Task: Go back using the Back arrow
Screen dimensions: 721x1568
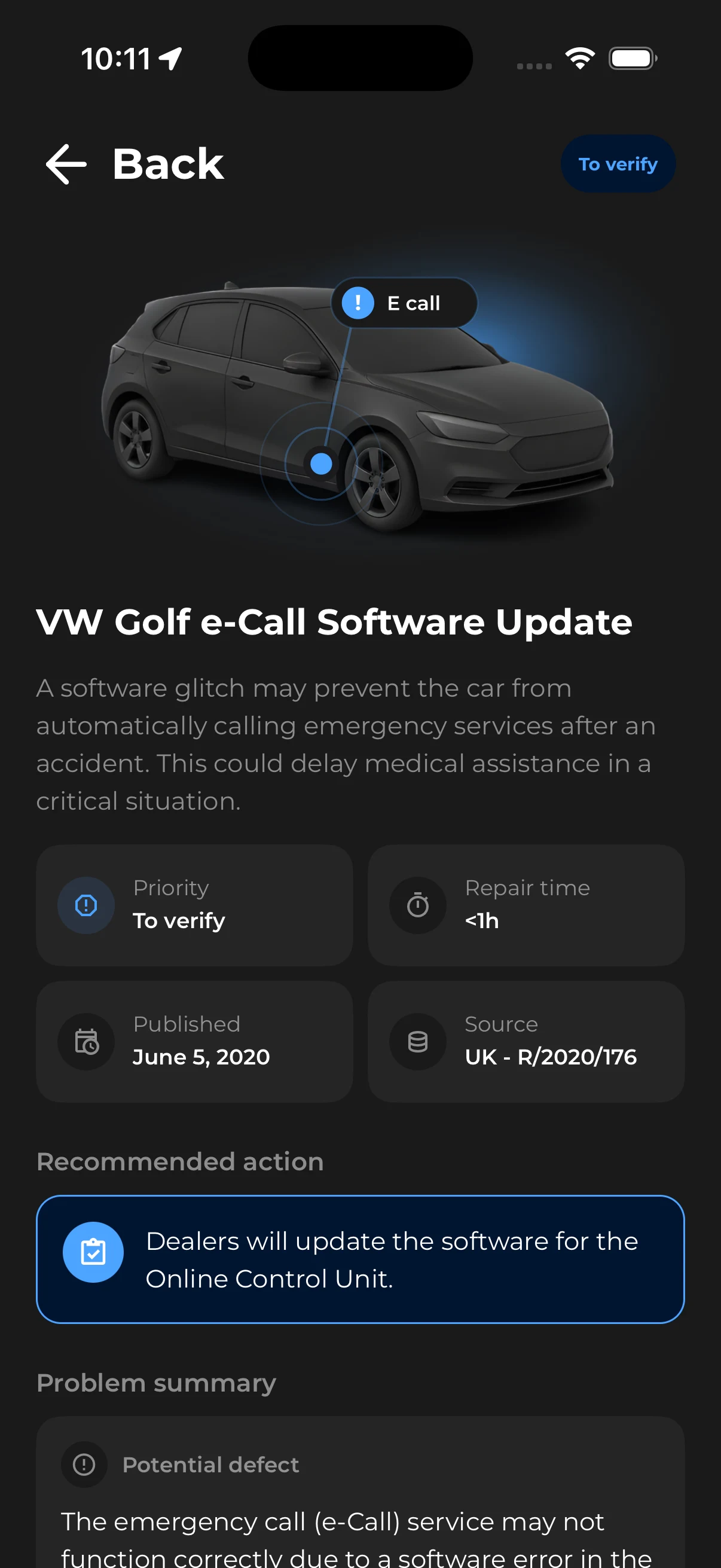Action: pyautogui.click(x=66, y=164)
